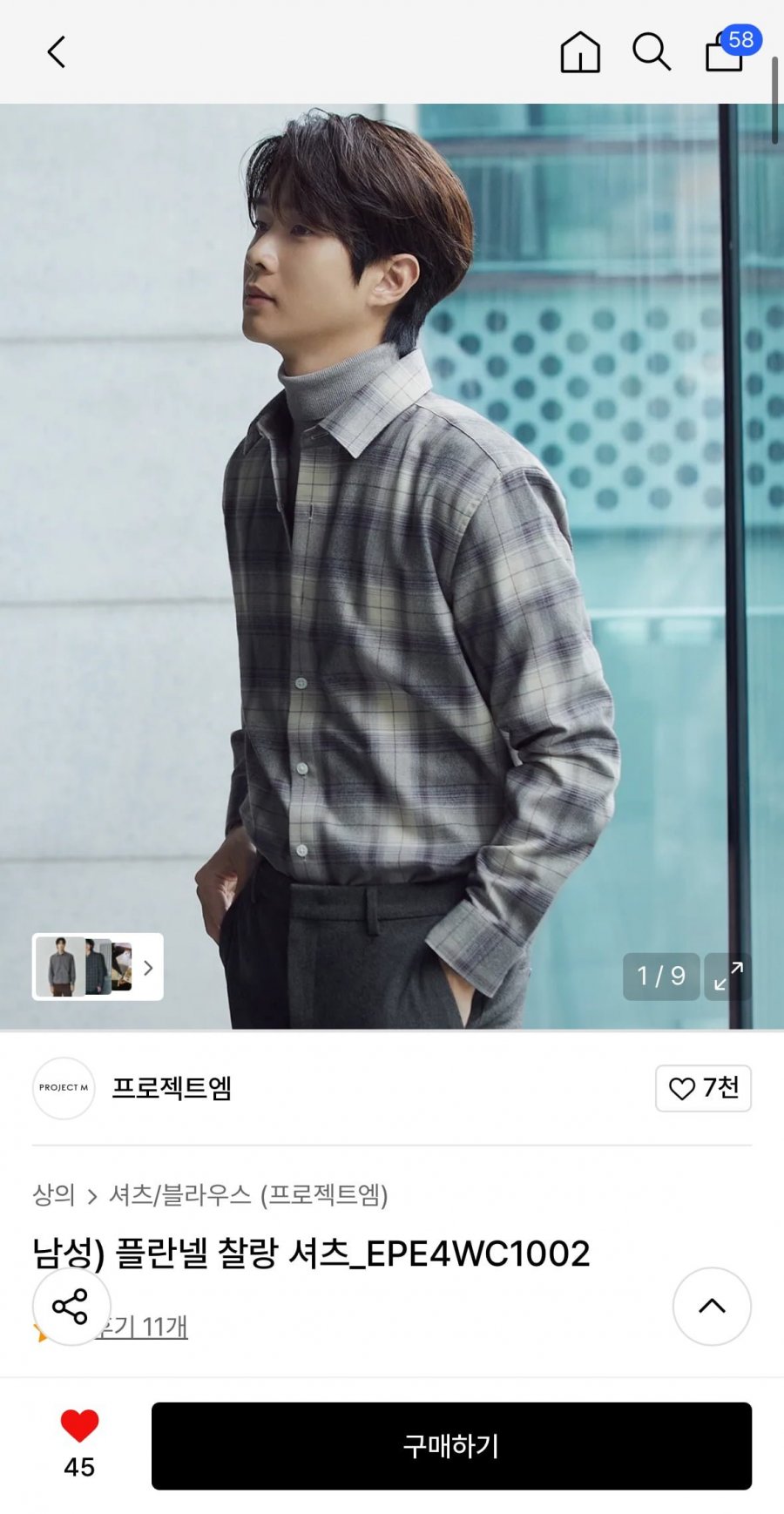Go back to the previous page
The width and height of the screenshot is (784, 1514).
tap(57, 52)
